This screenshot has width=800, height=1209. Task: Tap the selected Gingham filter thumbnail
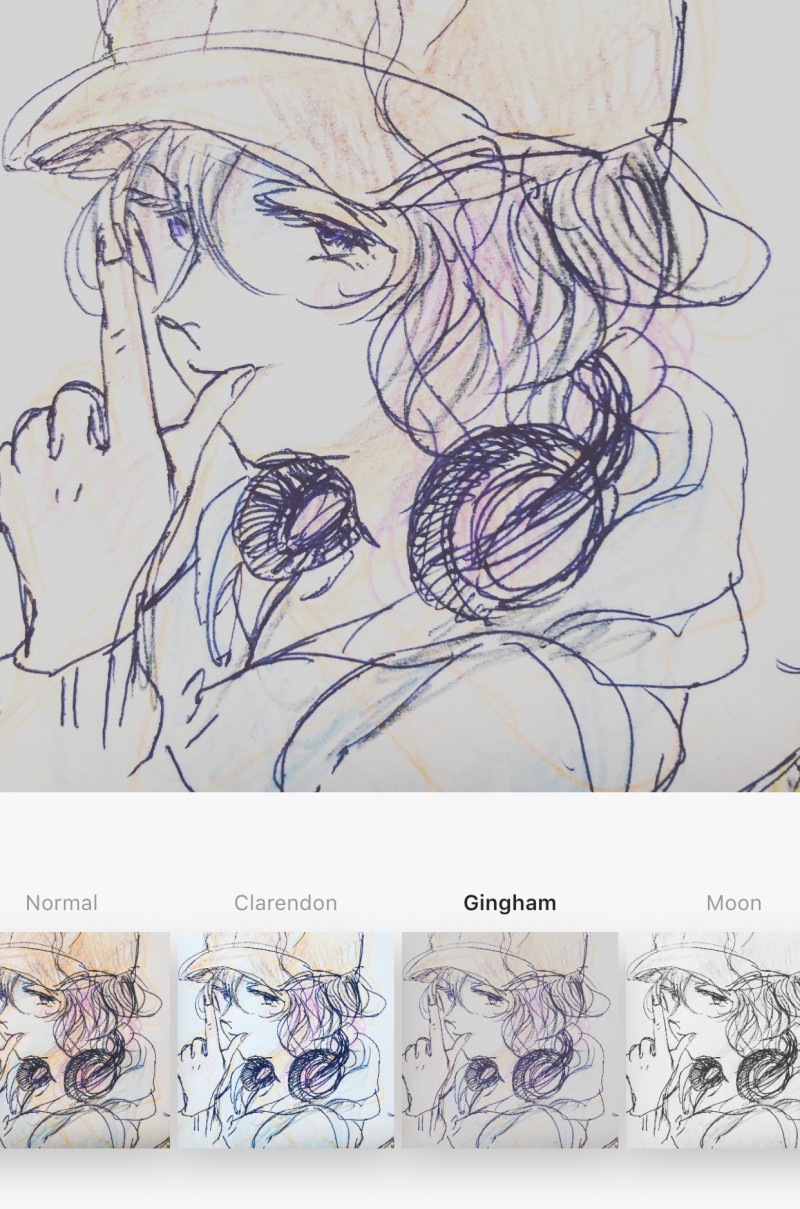pos(510,1040)
